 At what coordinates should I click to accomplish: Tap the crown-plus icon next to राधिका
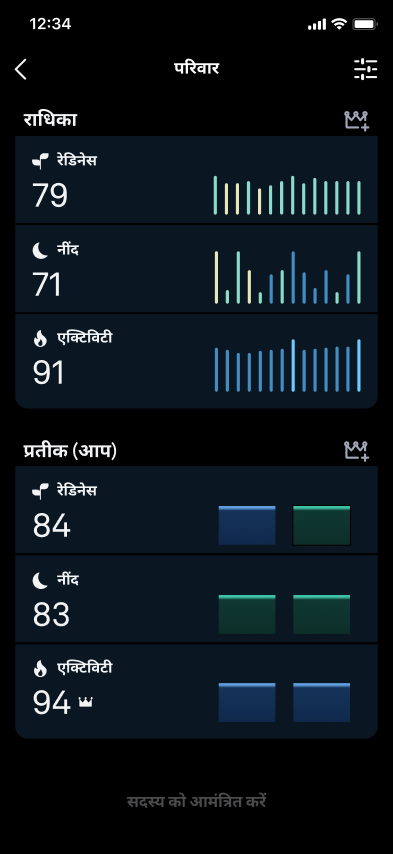click(357, 120)
